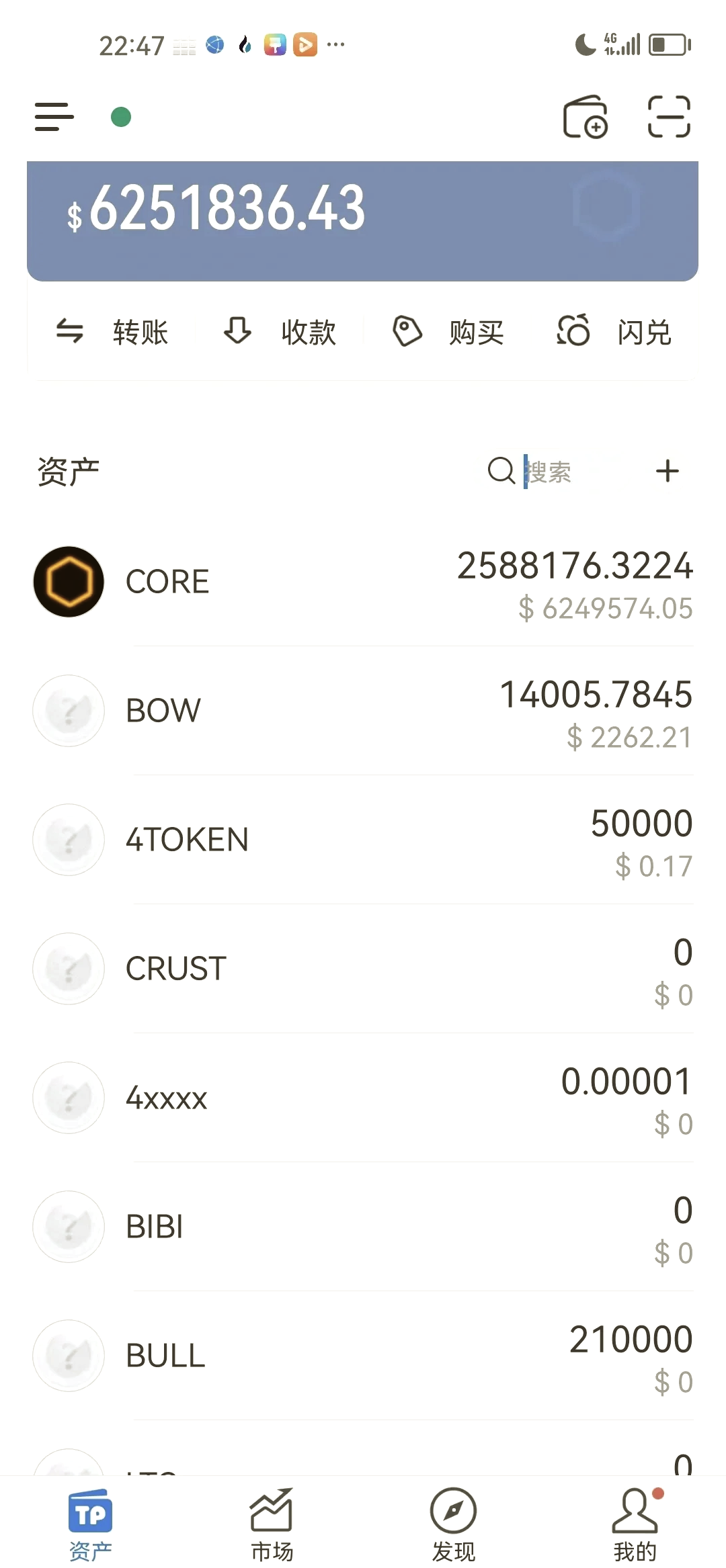The height and width of the screenshot is (1568, 726).
Task: Open the BULL token holdings
Action: pos(363,1356)
